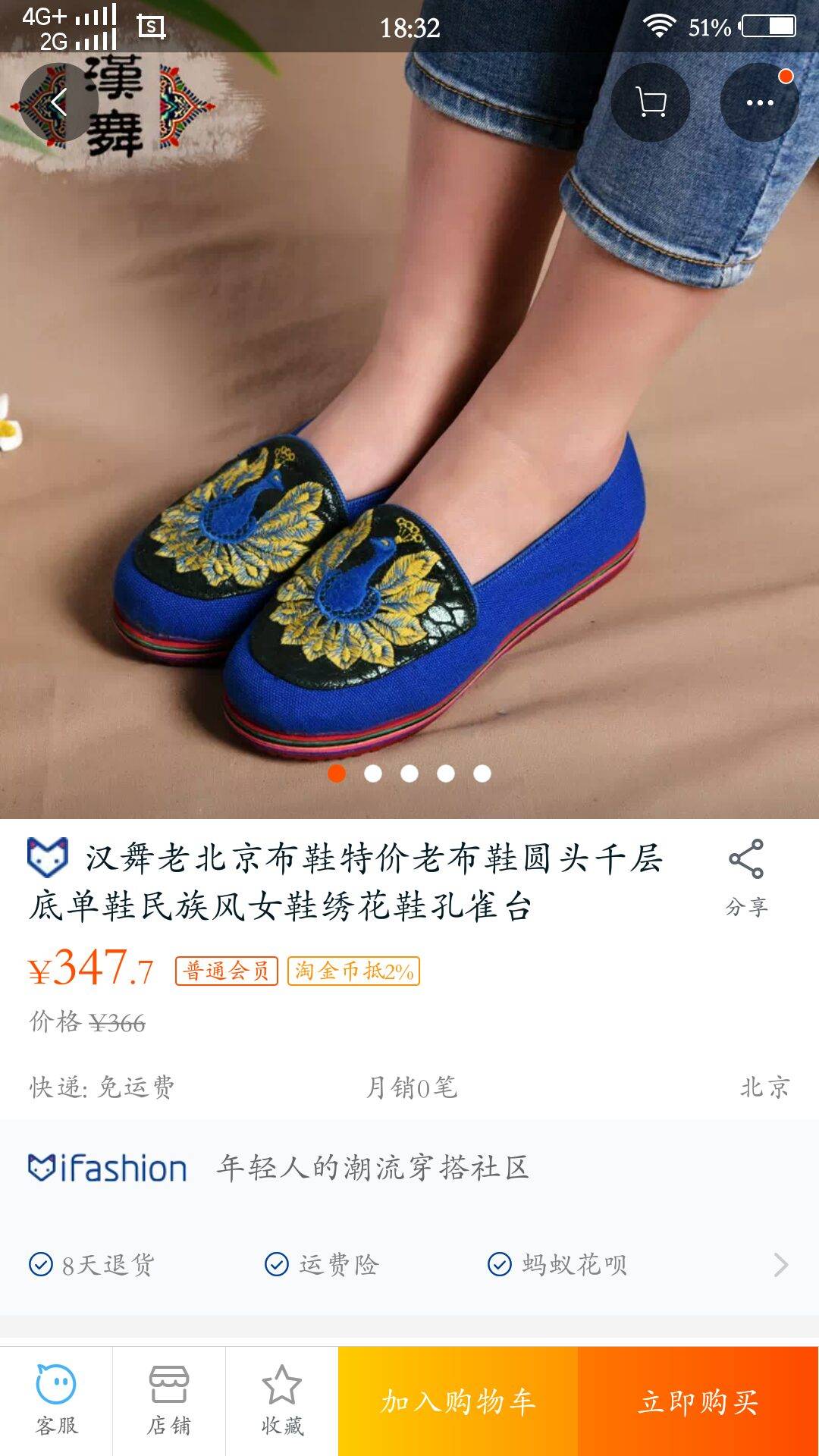
Task: Open the main shoe product photo
Action: click(x=409, y=455)
